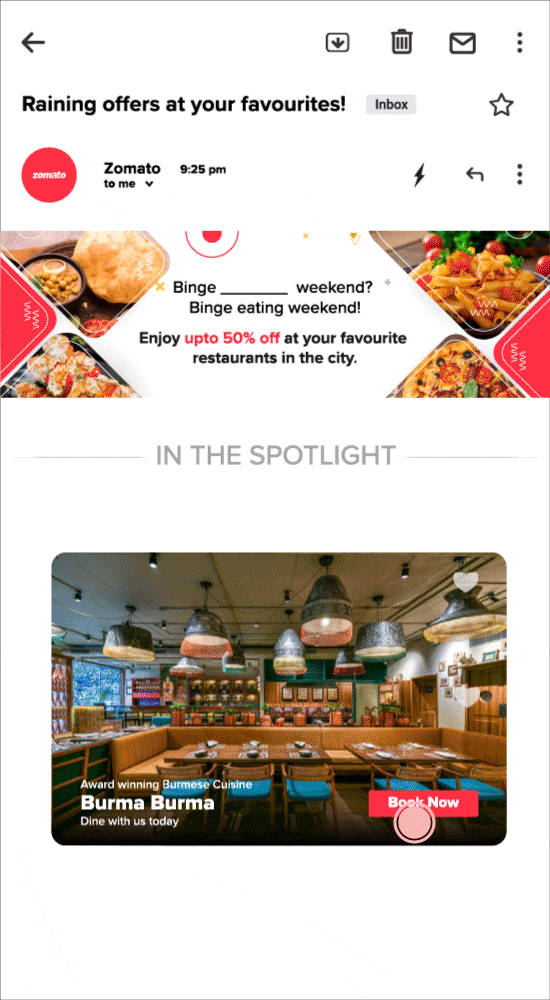The image size is (550, 1000).
Task: Open the 50% off offers banner
Action: 275,314
